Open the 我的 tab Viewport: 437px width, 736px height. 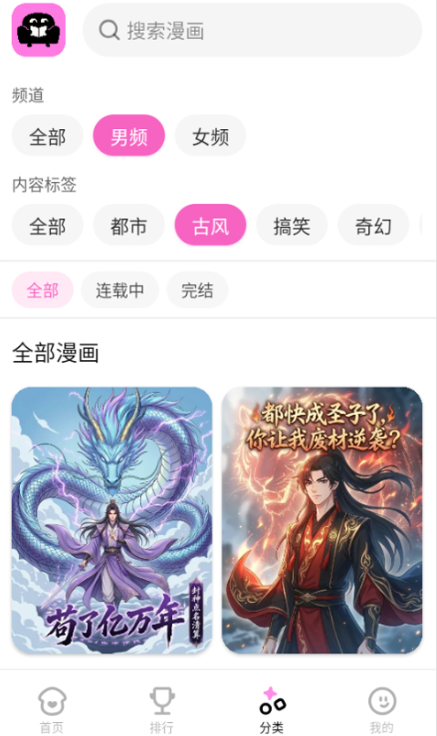click(382, 710)
